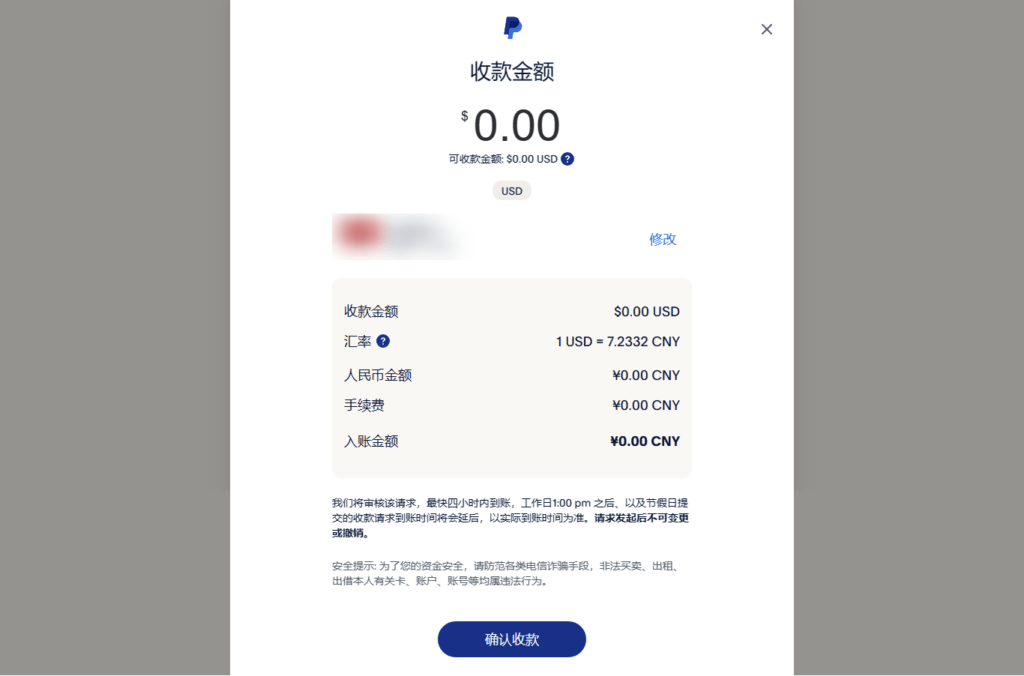
Task: Close the 收款金额 dialog
Action: [766, 29]
